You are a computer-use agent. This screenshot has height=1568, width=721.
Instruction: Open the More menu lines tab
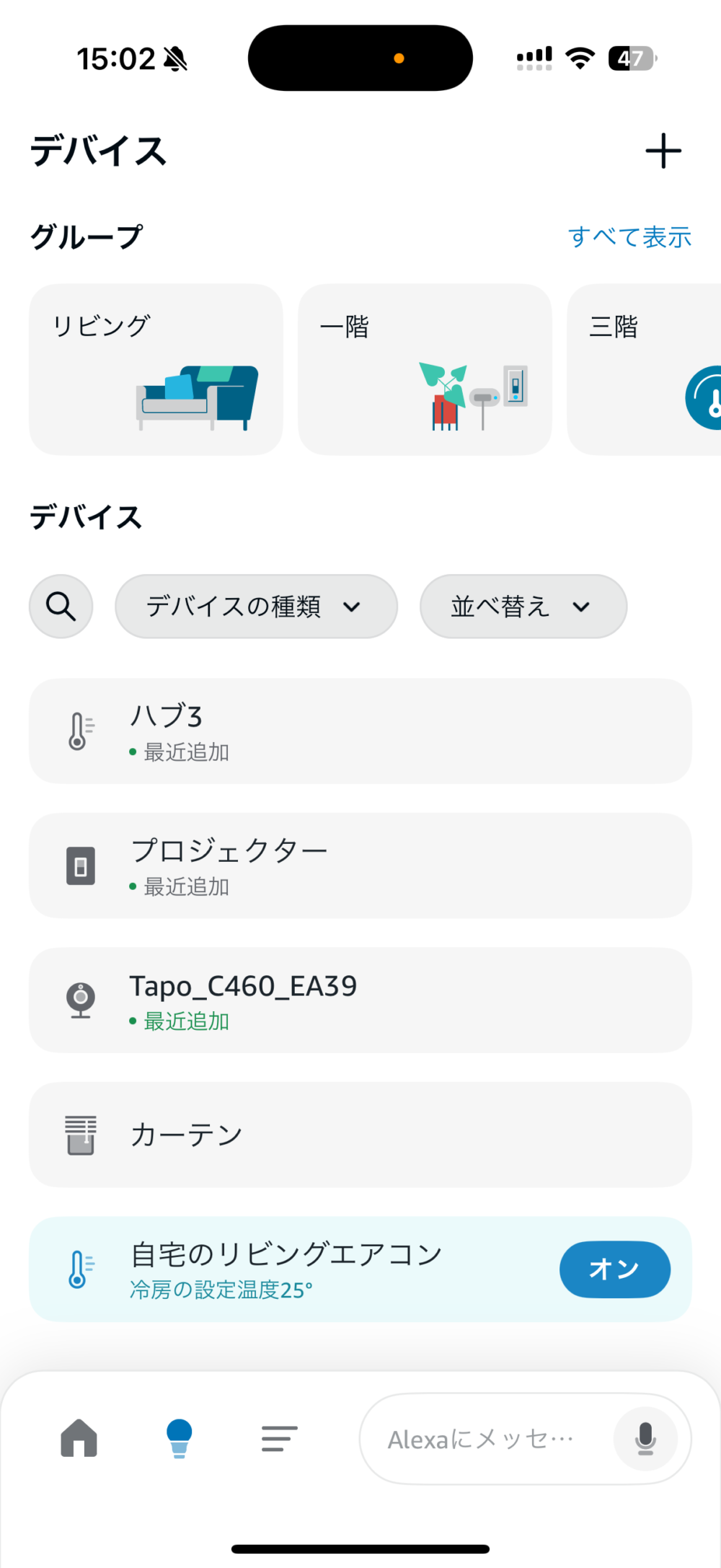tap(280, 1438)
